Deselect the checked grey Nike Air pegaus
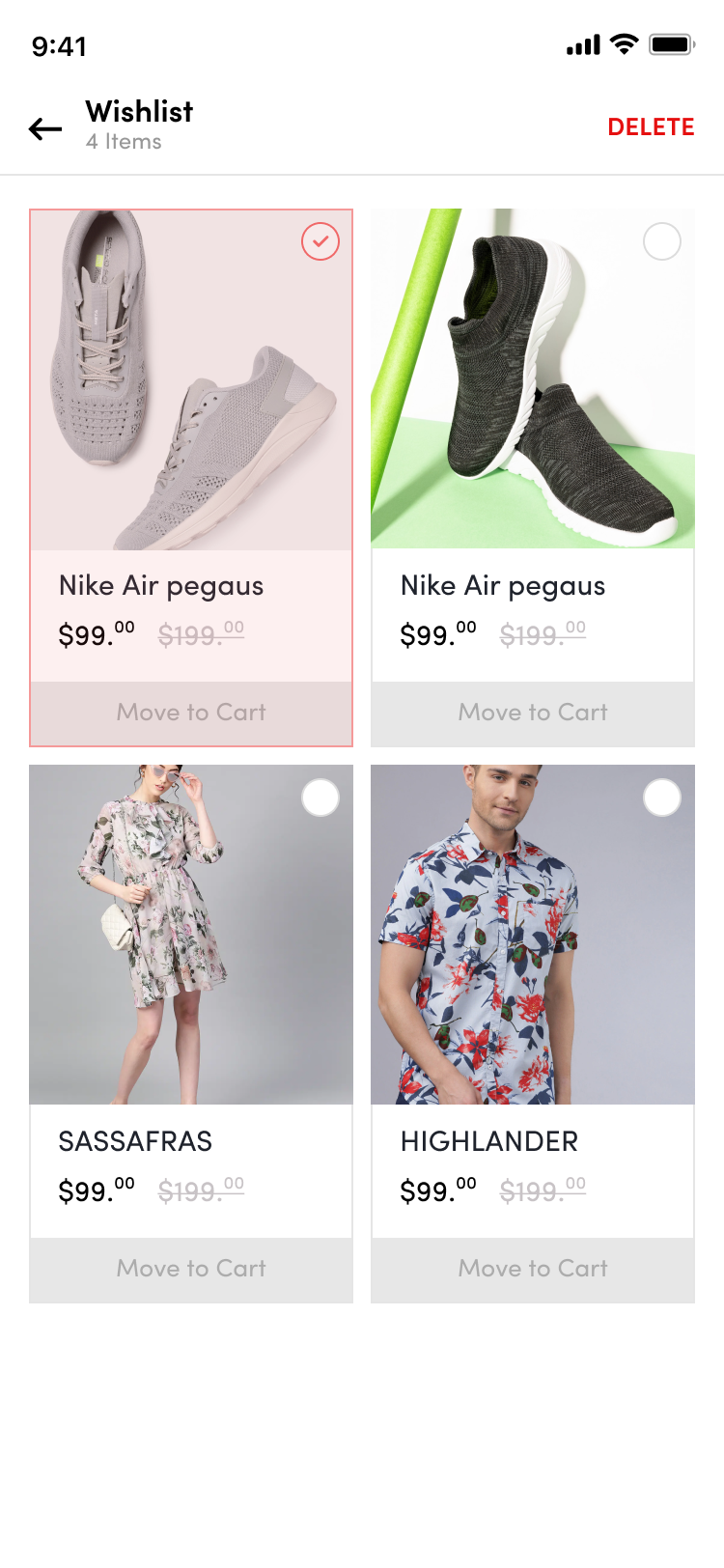This screenshot has width=724, height=1568. click(x=320, y=241)
